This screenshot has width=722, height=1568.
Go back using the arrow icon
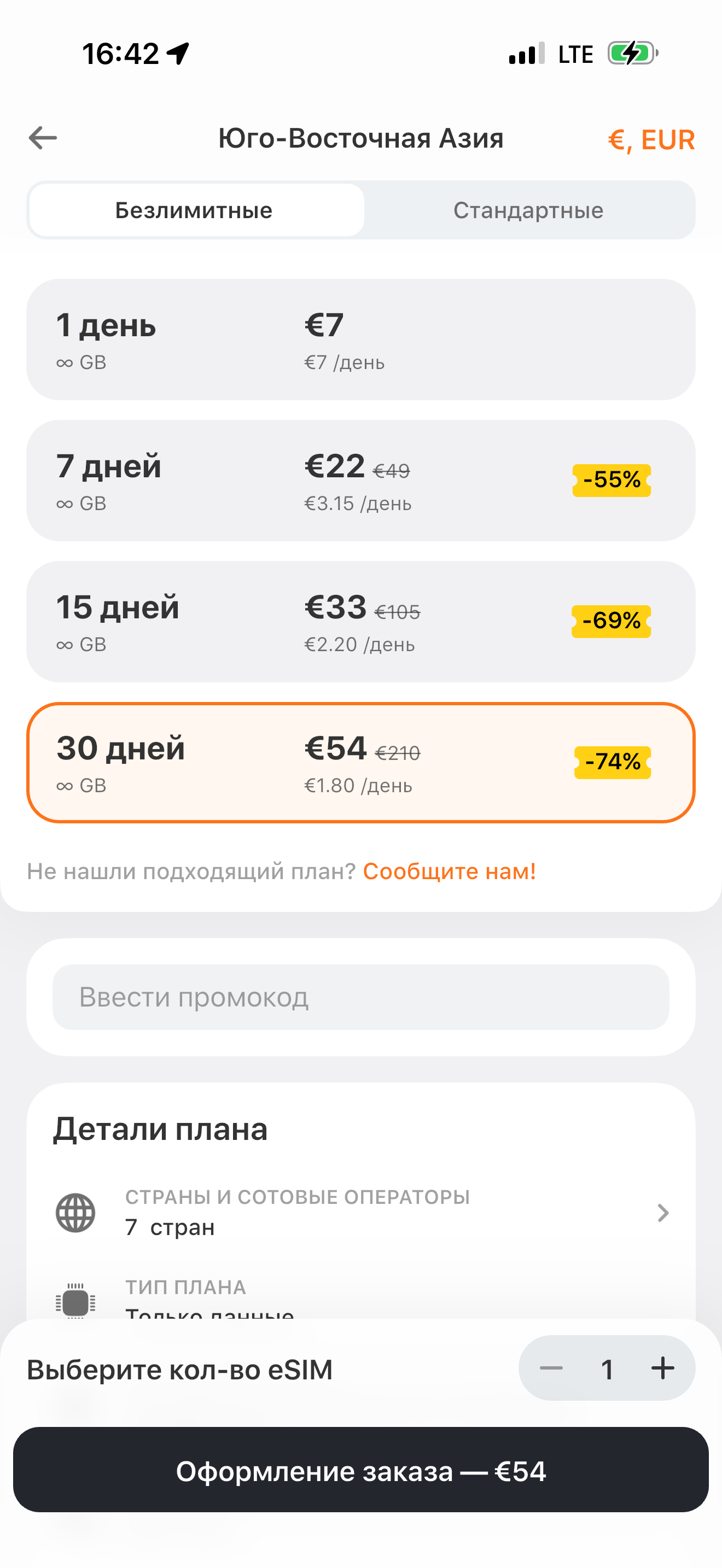coord(43,138)
